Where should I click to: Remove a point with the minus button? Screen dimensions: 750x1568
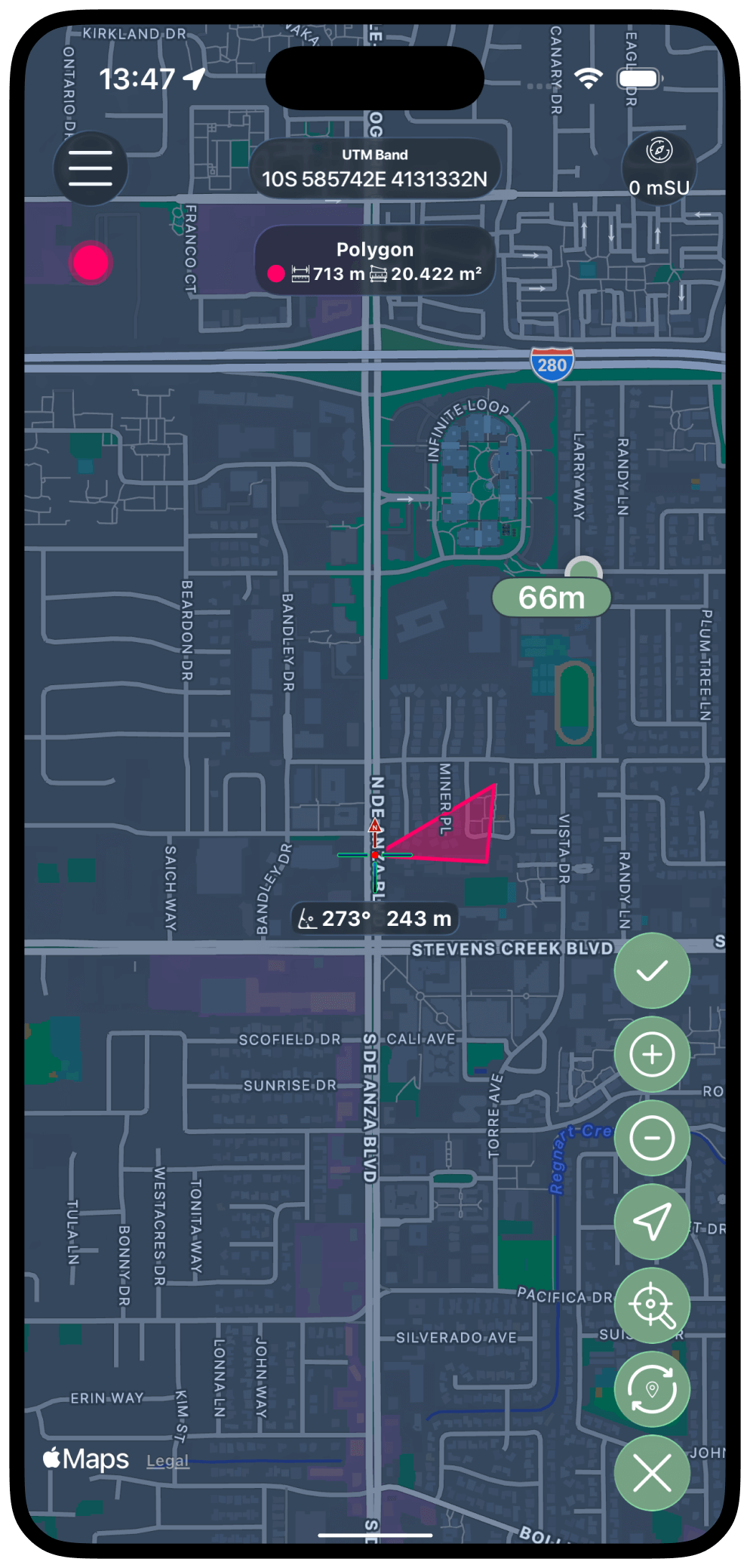652,1138
